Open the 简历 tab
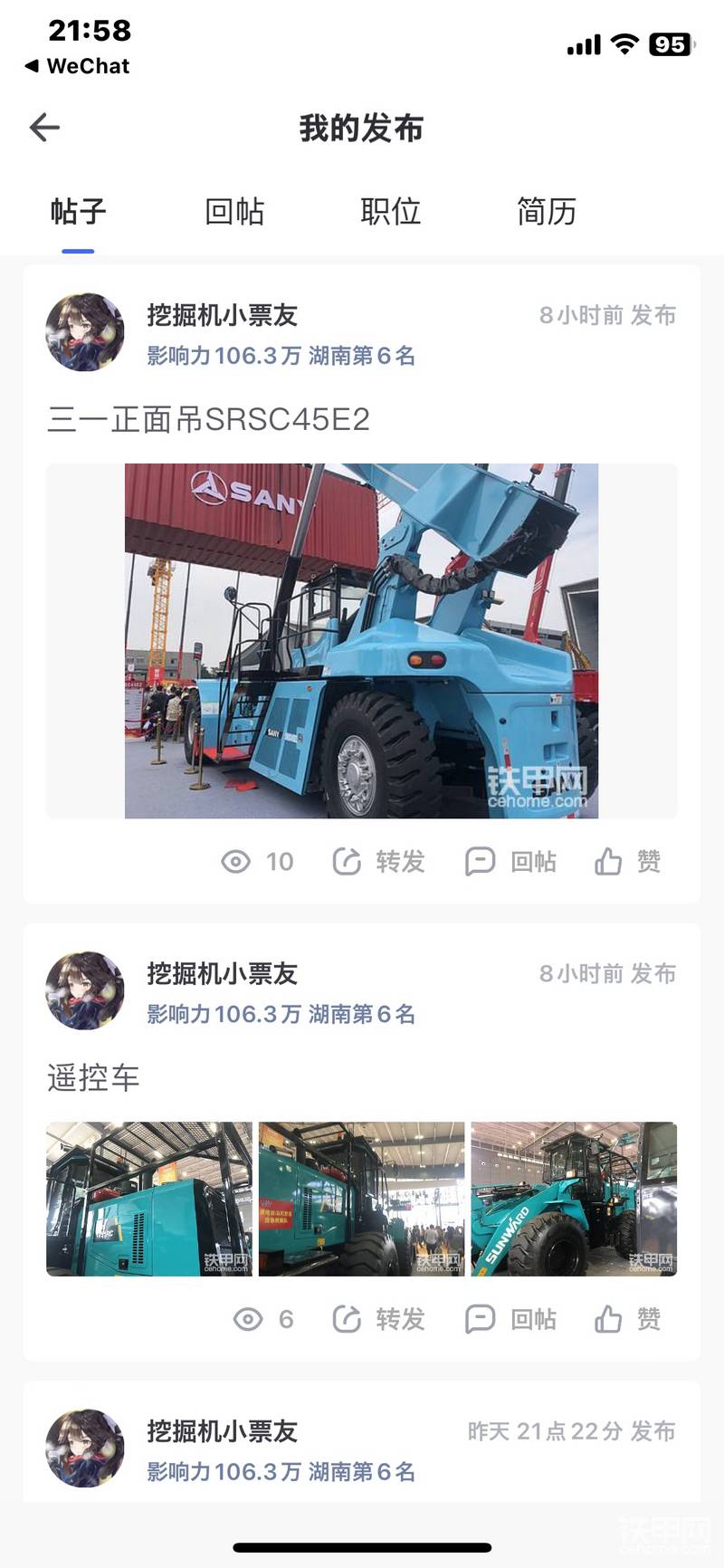Screen dimensions: 724x1568 [547, 212]
